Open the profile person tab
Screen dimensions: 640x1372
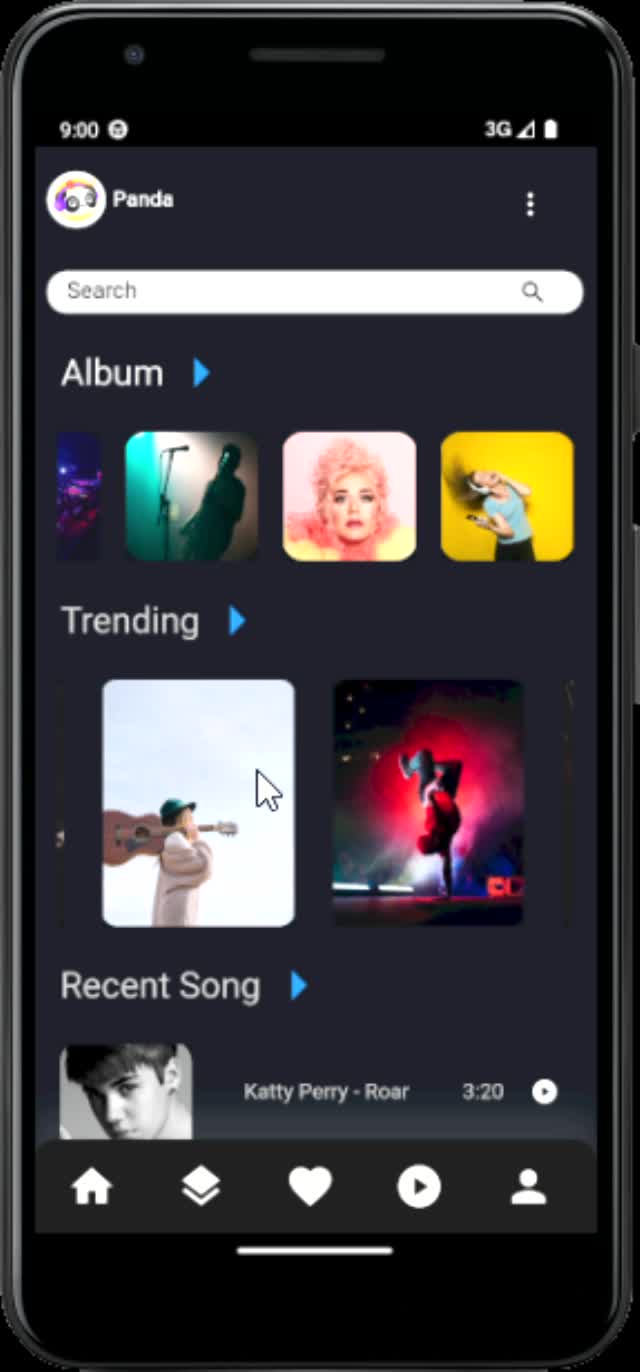coord(529,1187)
